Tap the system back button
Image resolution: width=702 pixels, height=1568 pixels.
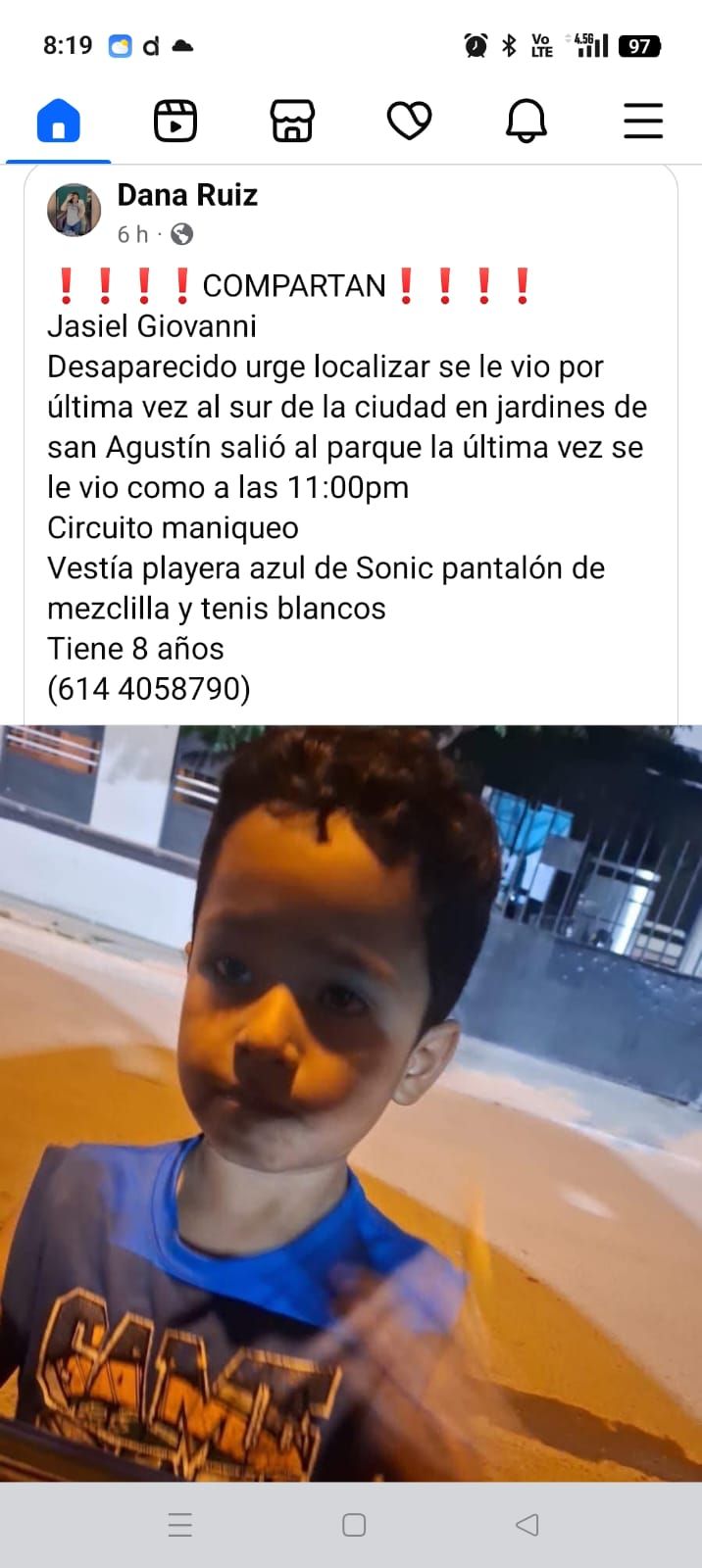(526, 1525)
